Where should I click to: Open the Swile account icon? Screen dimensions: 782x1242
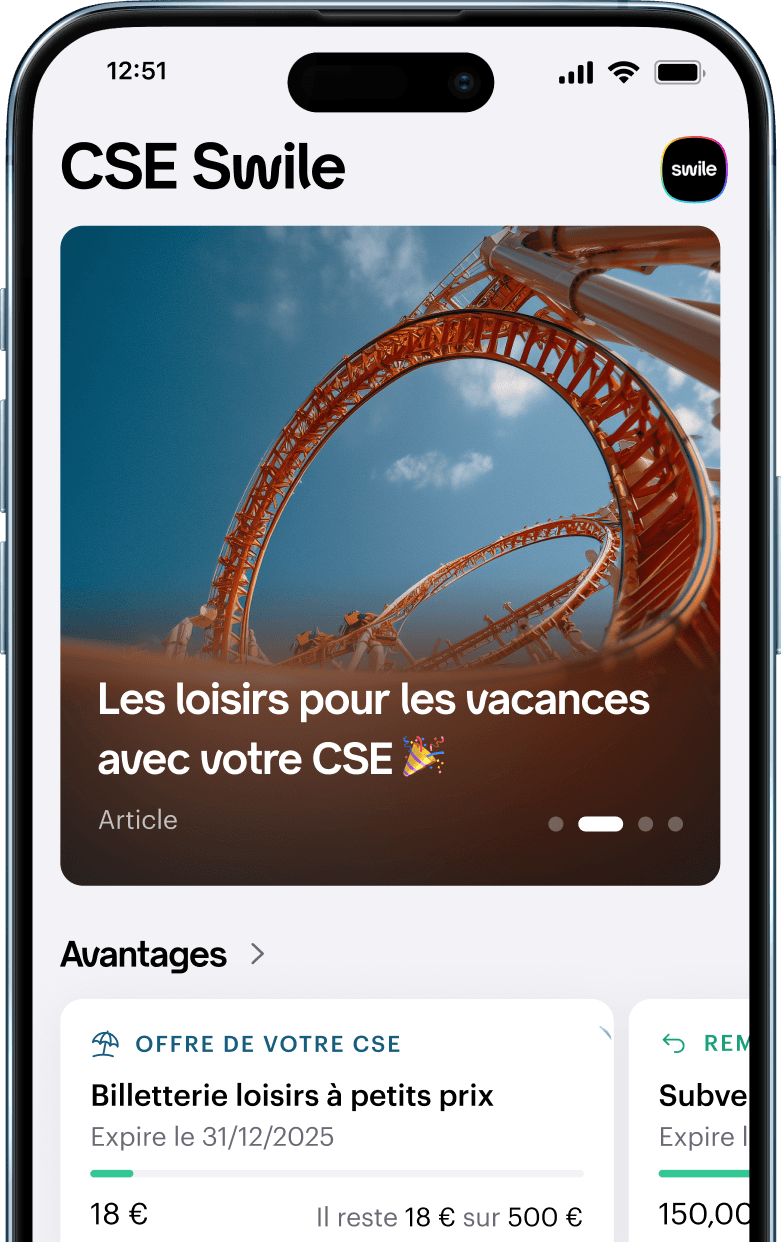[x=694, y=169]
